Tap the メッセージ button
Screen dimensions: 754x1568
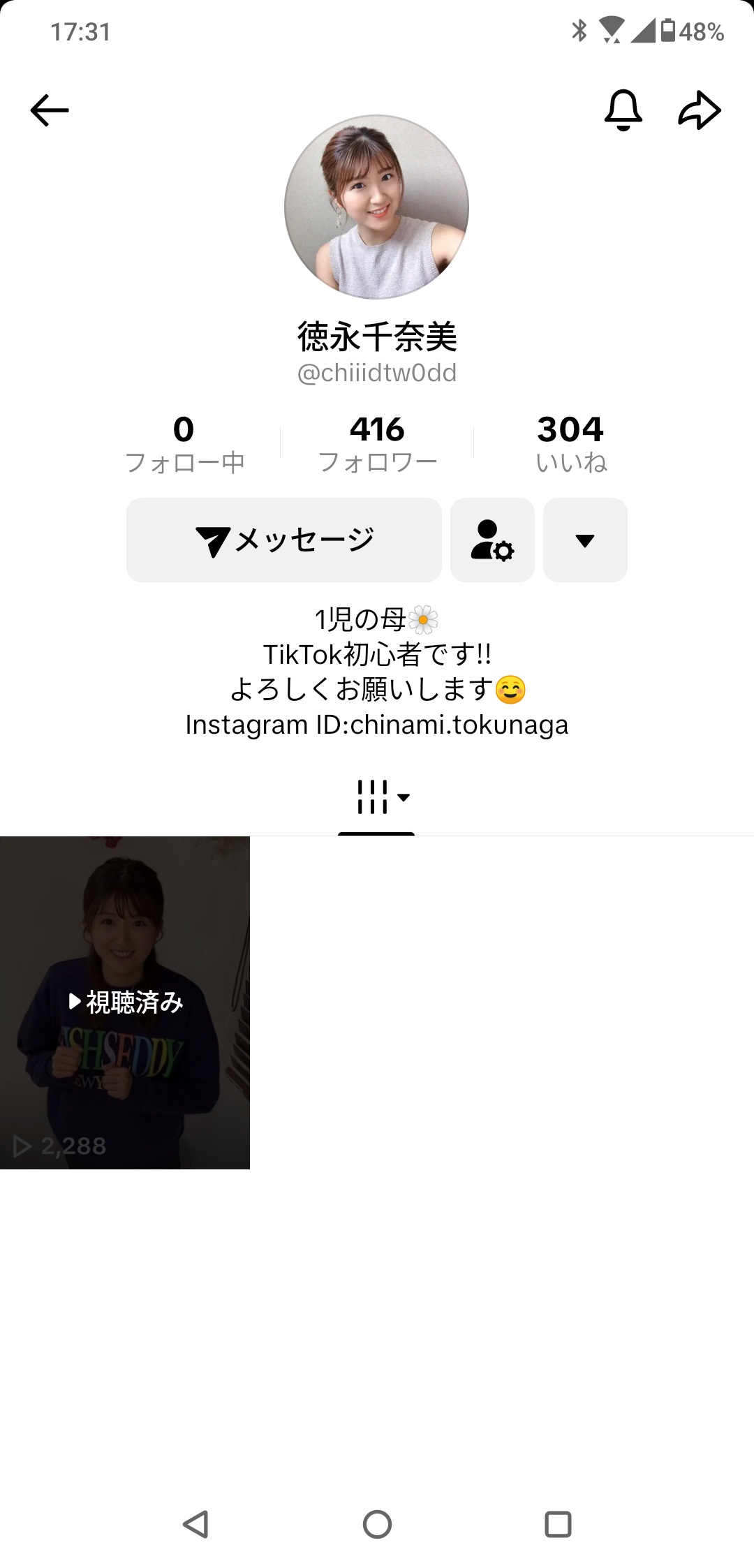tap(283, 540)
